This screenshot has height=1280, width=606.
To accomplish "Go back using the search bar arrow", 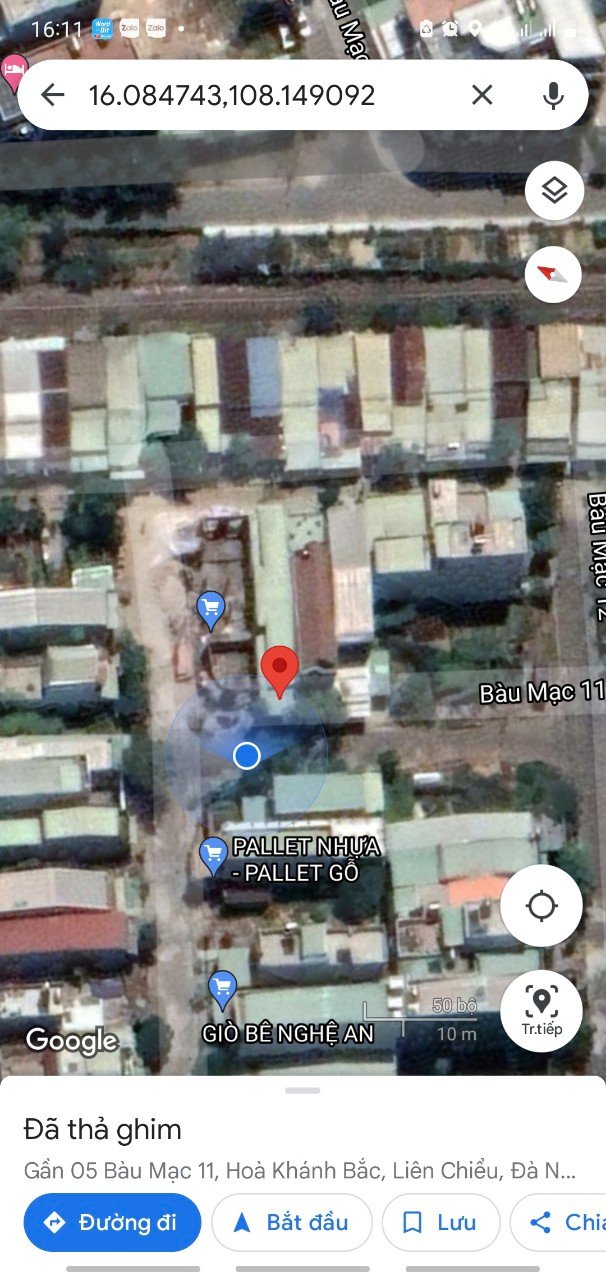I will point(52,95).
